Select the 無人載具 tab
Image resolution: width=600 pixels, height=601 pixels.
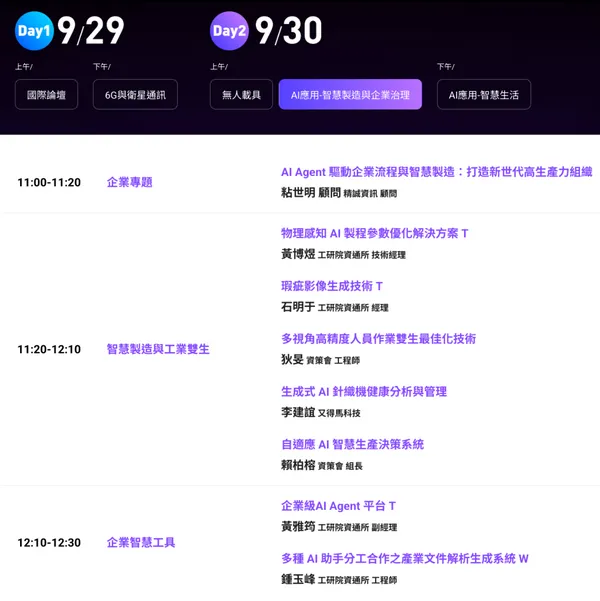tap(241, 95)
